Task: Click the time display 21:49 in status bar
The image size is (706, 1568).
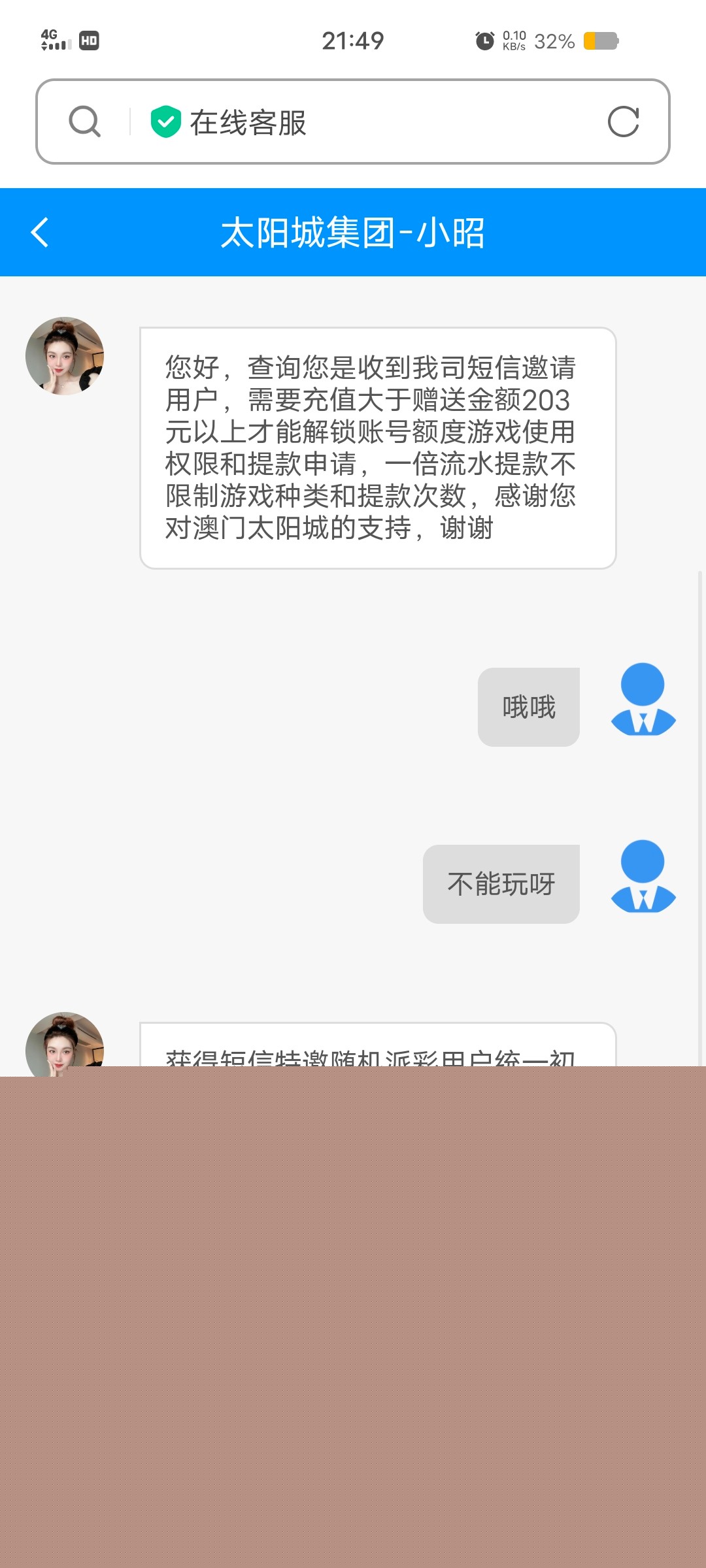Action: [x=353, y=41]
